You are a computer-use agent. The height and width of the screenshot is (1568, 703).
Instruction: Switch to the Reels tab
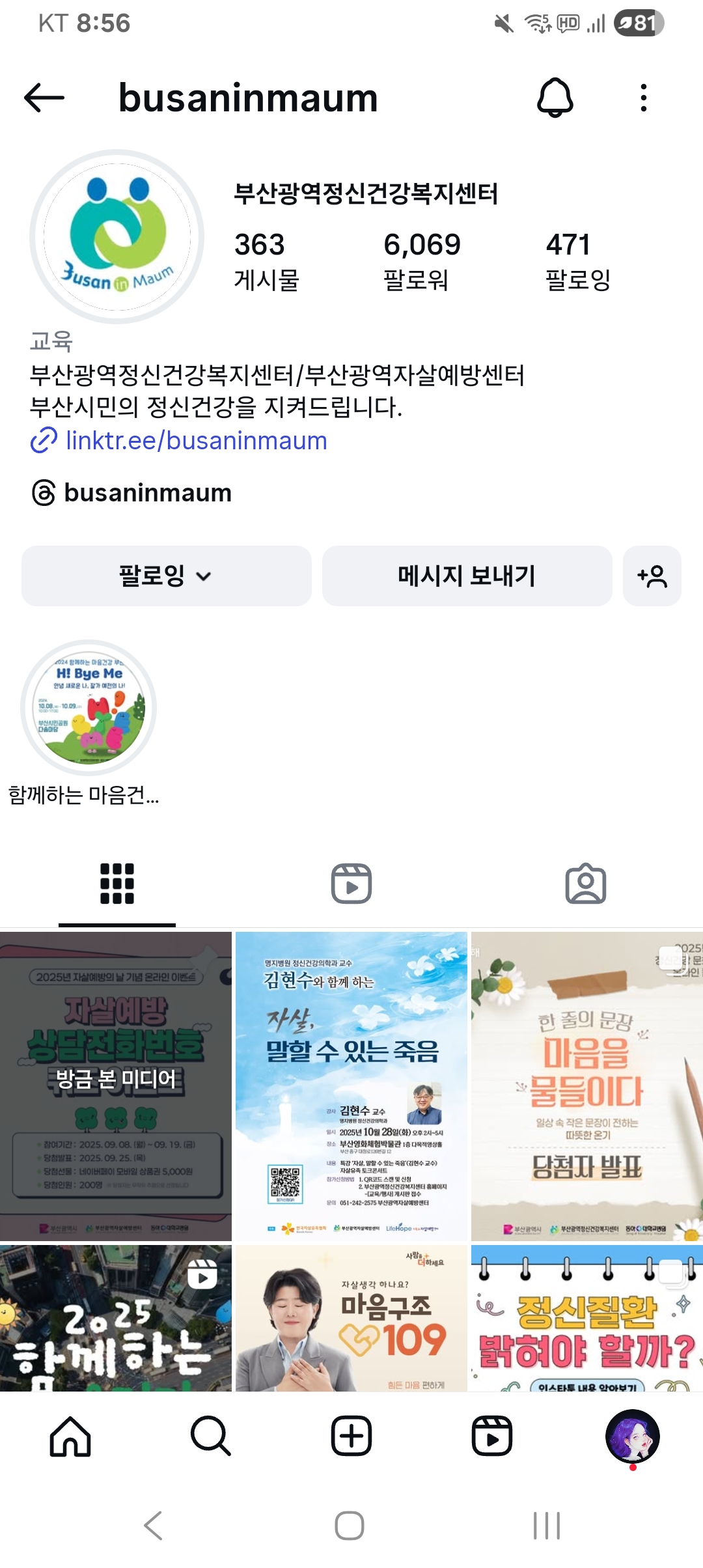click(351, 884)
